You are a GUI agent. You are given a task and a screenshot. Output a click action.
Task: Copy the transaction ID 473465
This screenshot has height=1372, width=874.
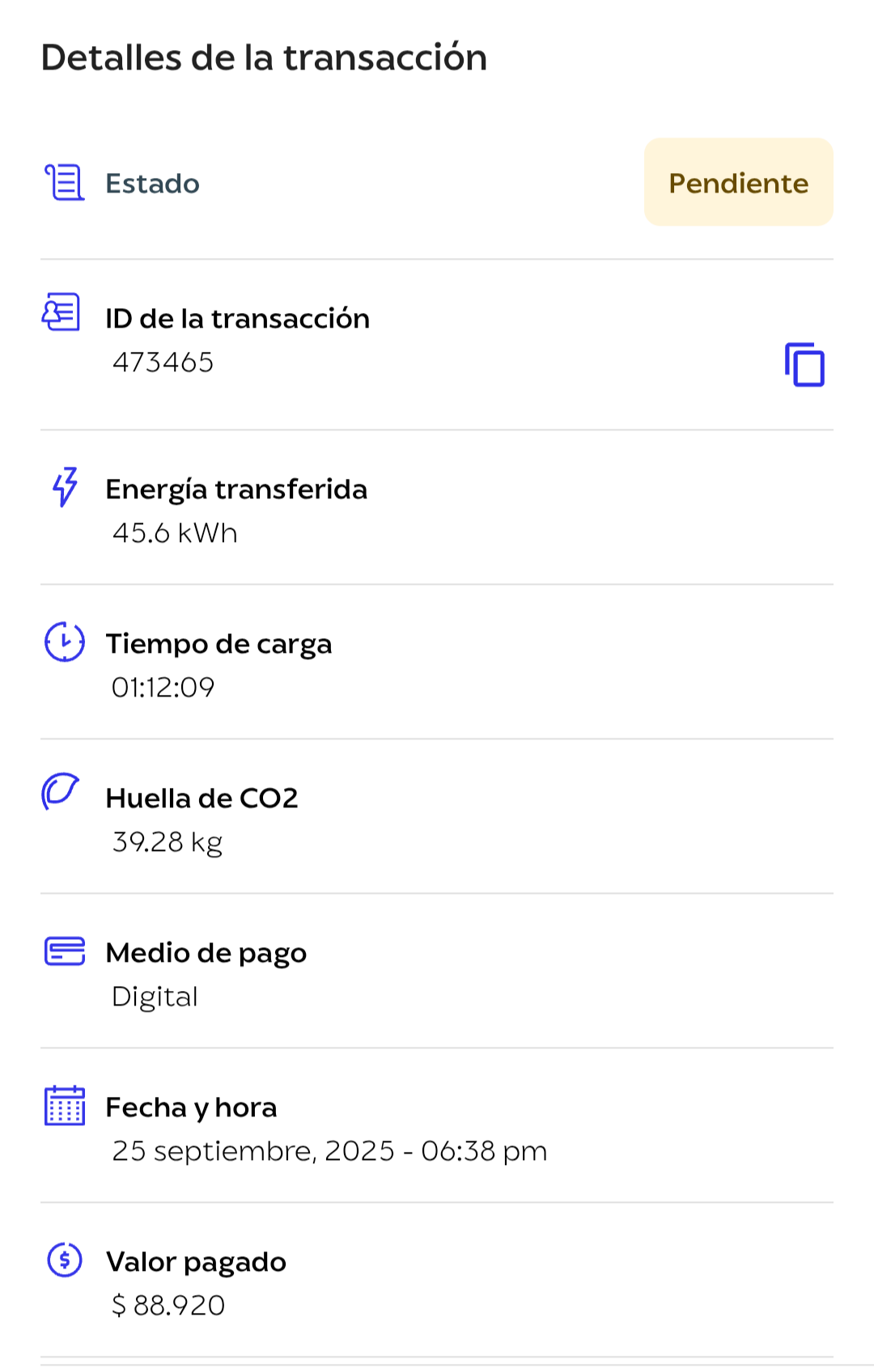click(804, 365)
